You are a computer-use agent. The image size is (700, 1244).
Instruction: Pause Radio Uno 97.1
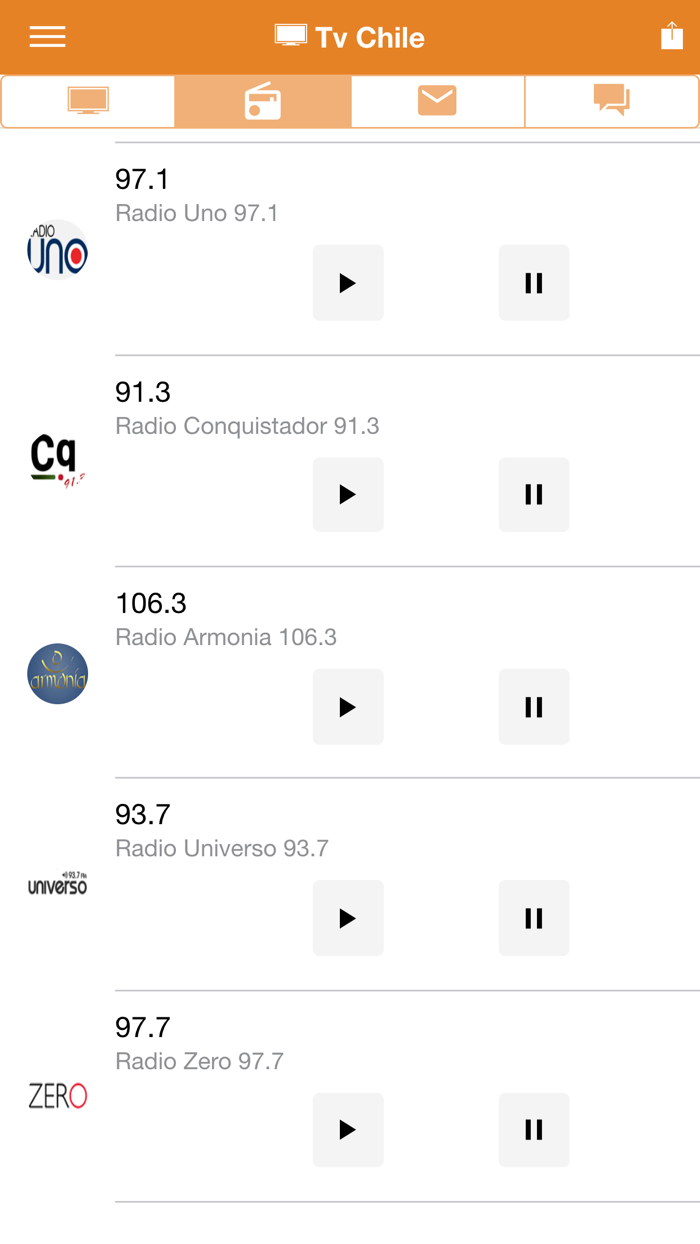point(534,283)
